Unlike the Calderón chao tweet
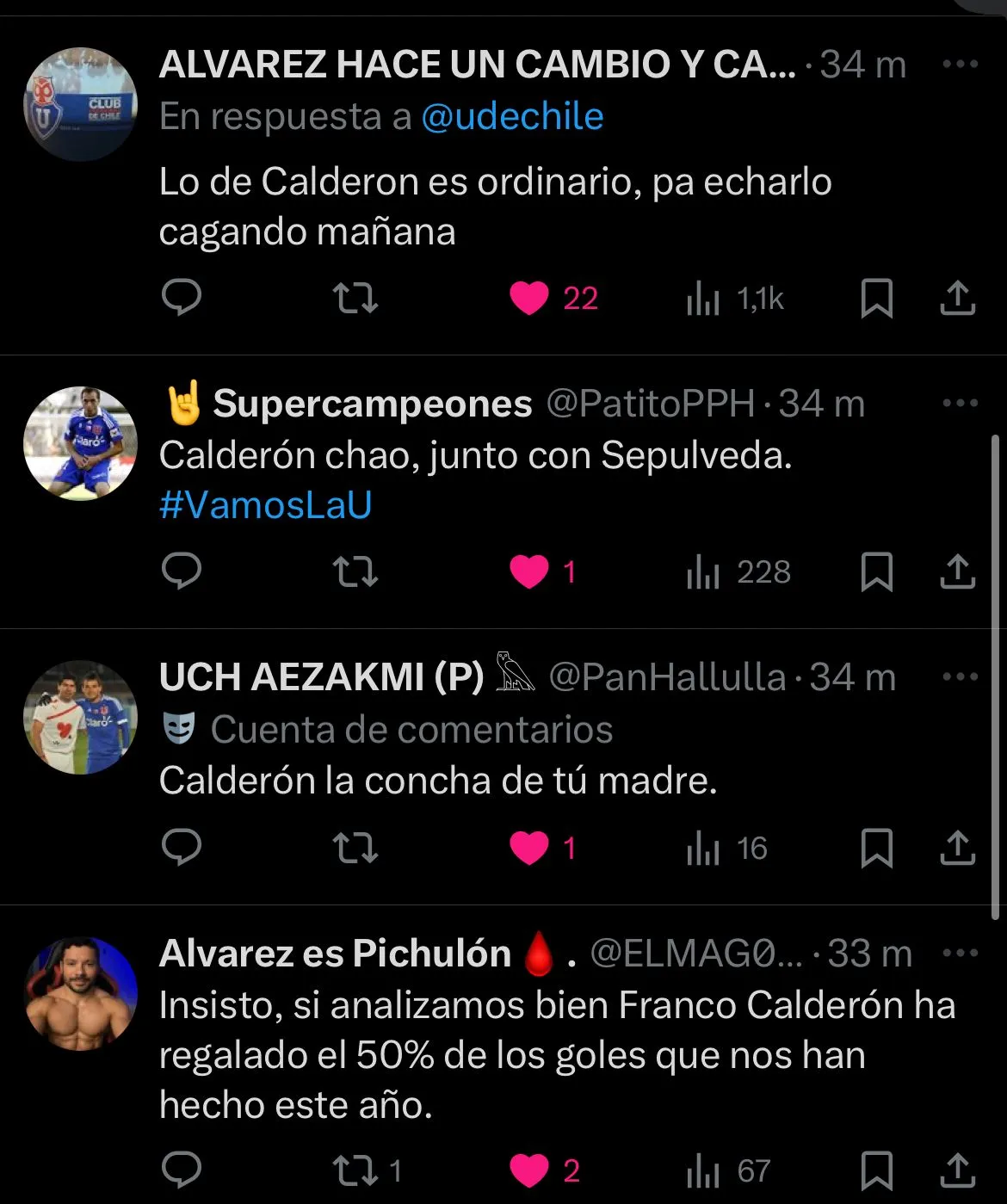Image resolution: width=1007 pixels, height=1204 pixels. [x=529, y=571]
